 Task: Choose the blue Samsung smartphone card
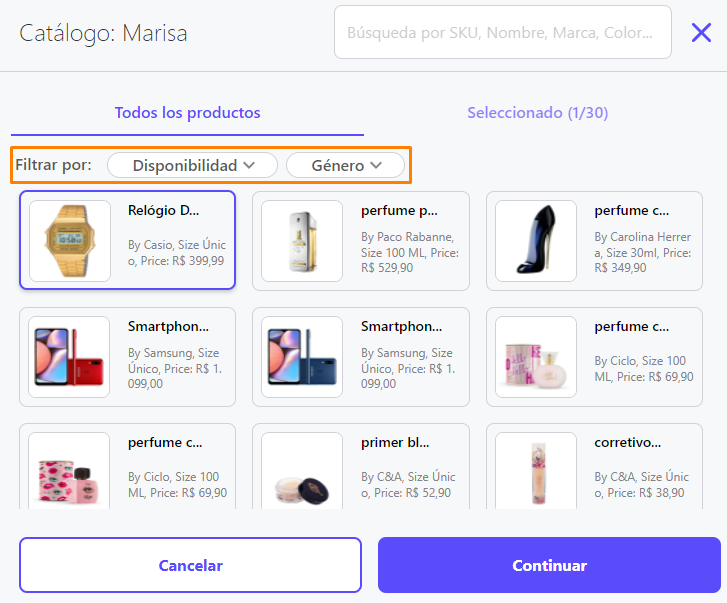[361, 357]
